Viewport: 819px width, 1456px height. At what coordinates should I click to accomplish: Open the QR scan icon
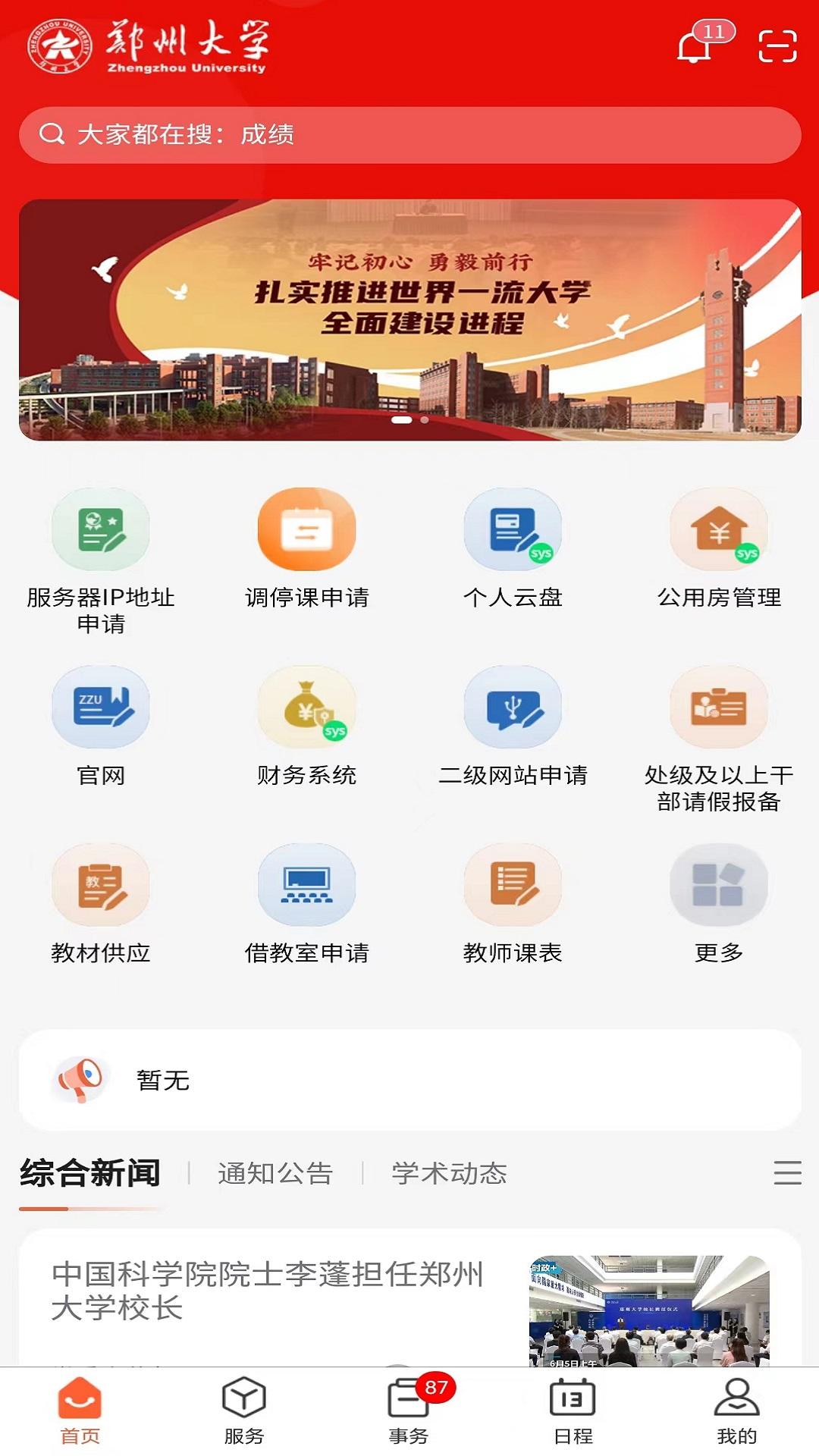point(777,46)
